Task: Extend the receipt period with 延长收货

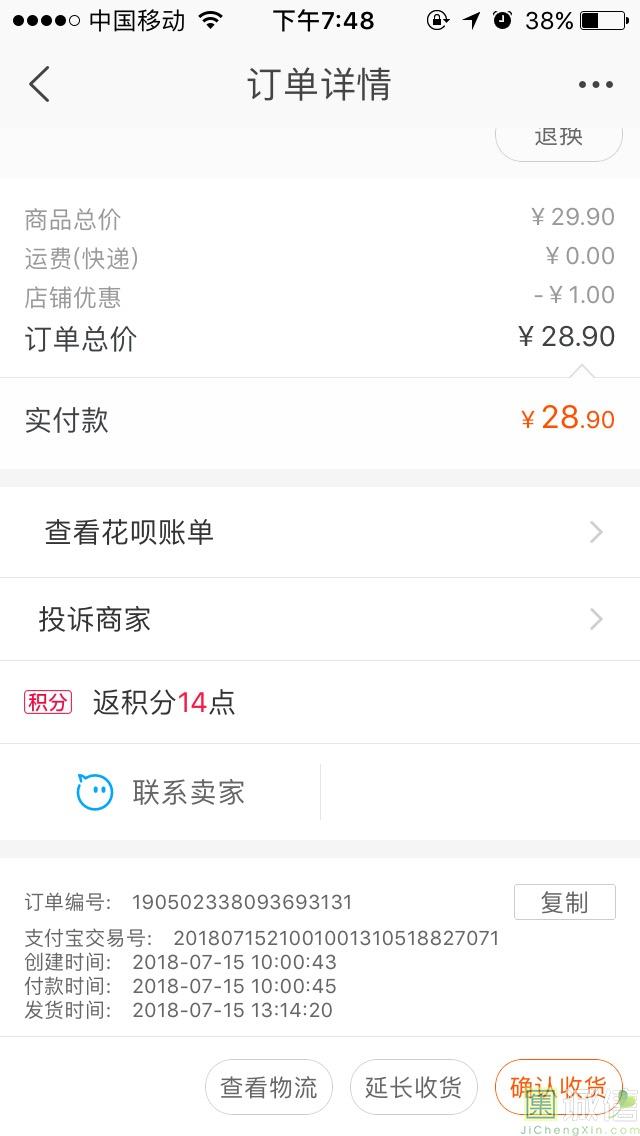Action: 414,1087
